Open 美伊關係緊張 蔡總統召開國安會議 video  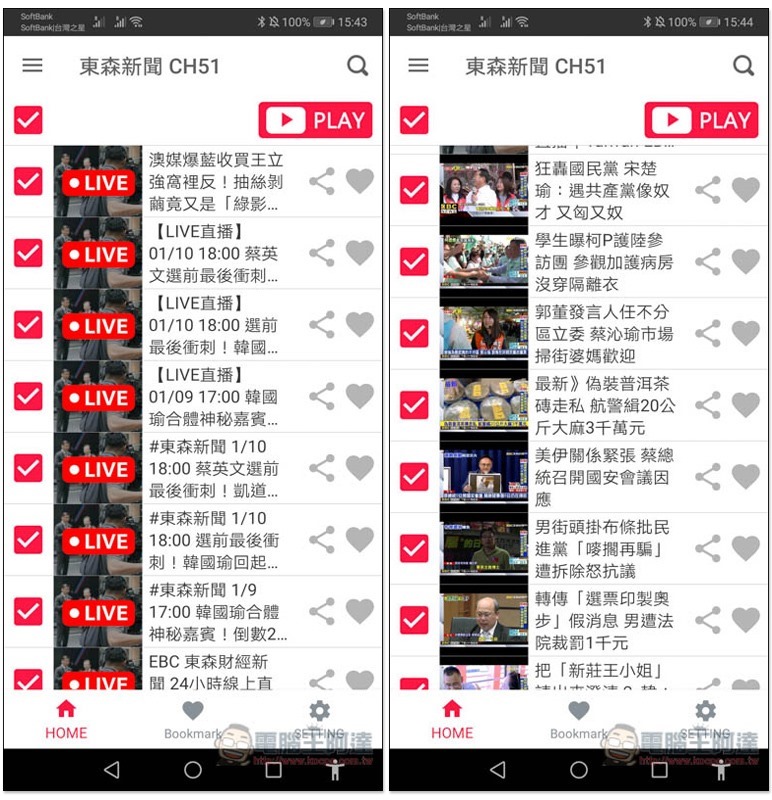(604, 477)
